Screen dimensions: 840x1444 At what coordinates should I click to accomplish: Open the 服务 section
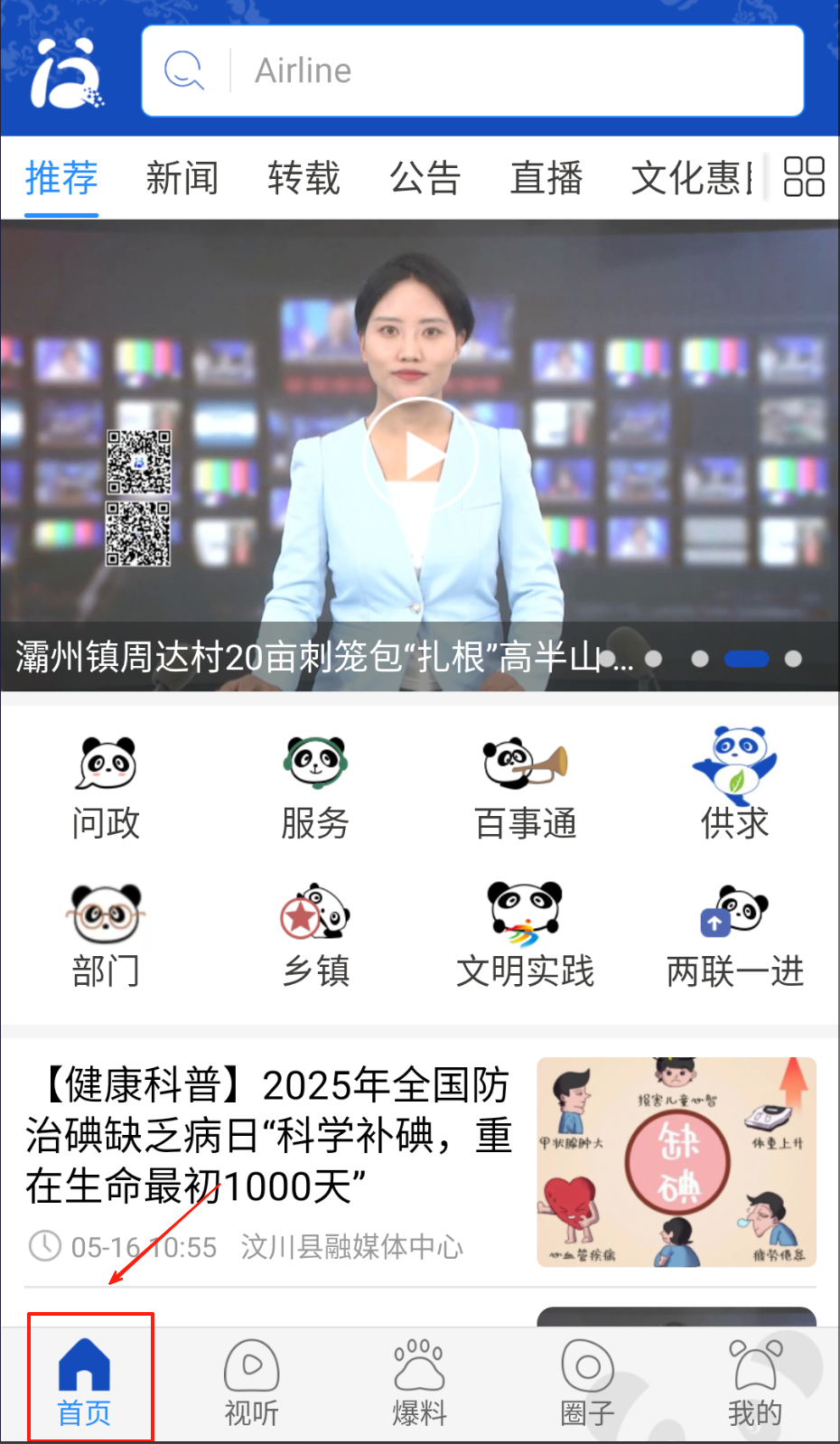[x=315, y=786]
